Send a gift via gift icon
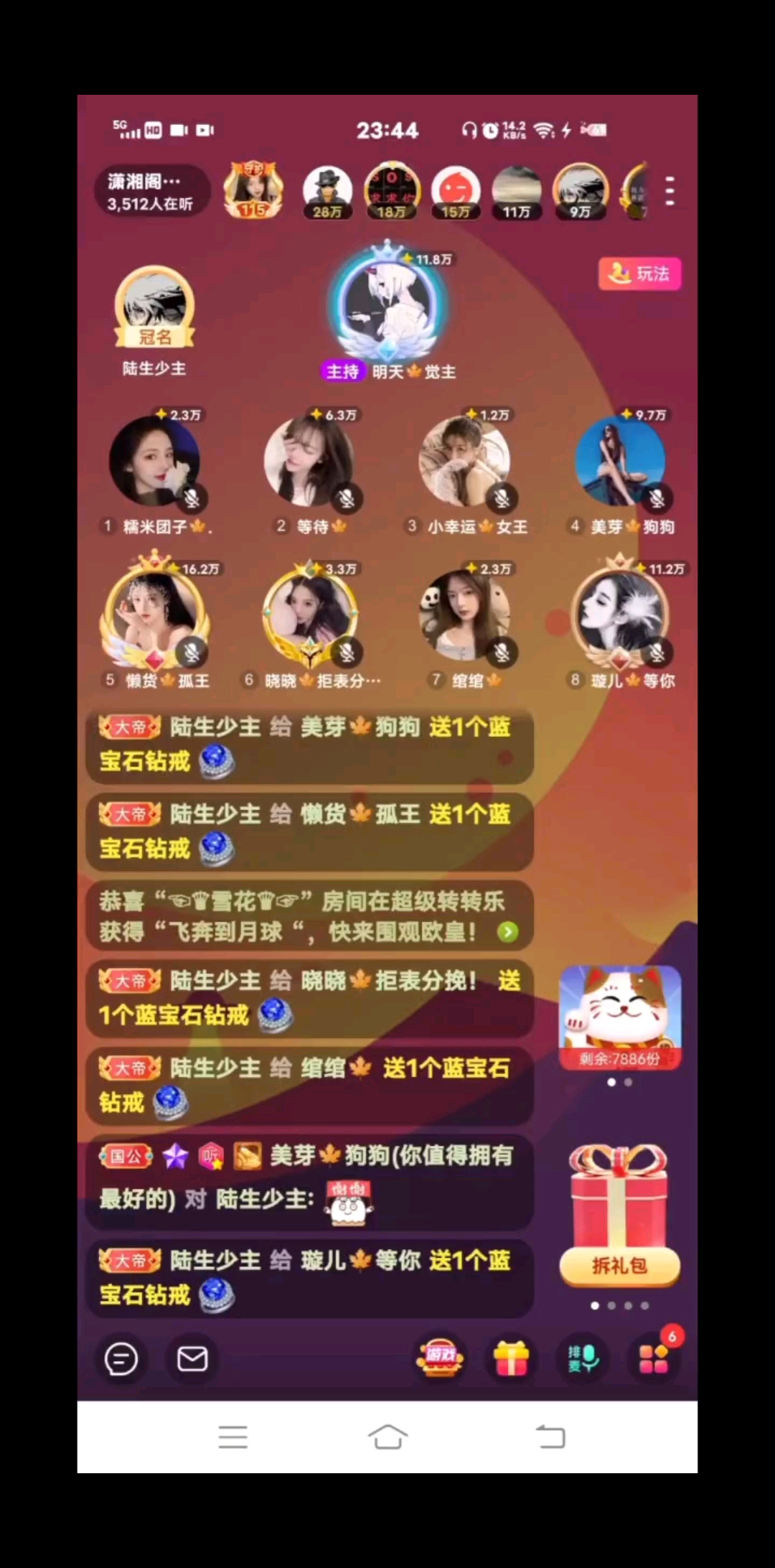Viewport: 775px width, 1568px height. click(511, 1359)
